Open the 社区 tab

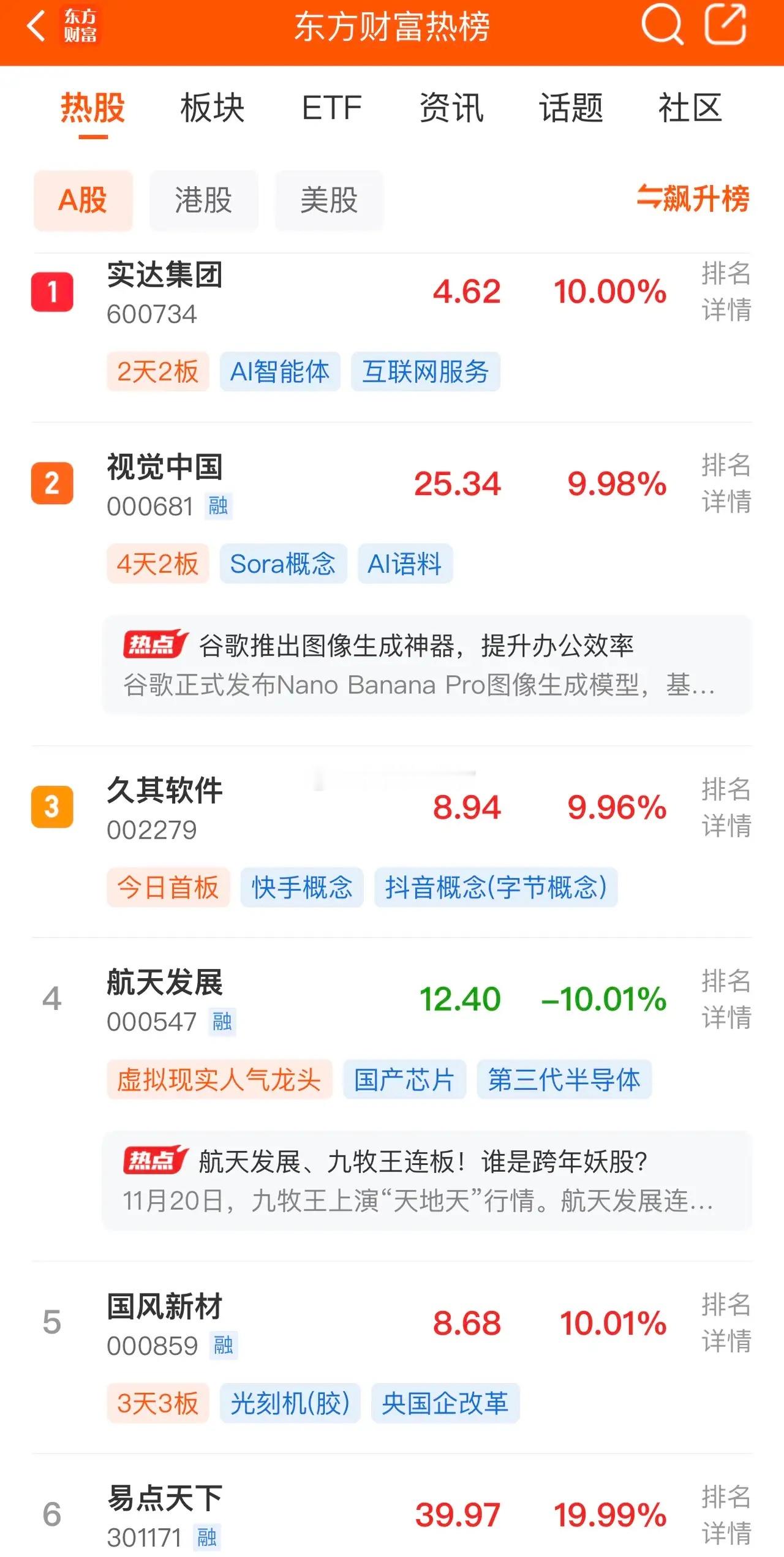tap(691, 108)
